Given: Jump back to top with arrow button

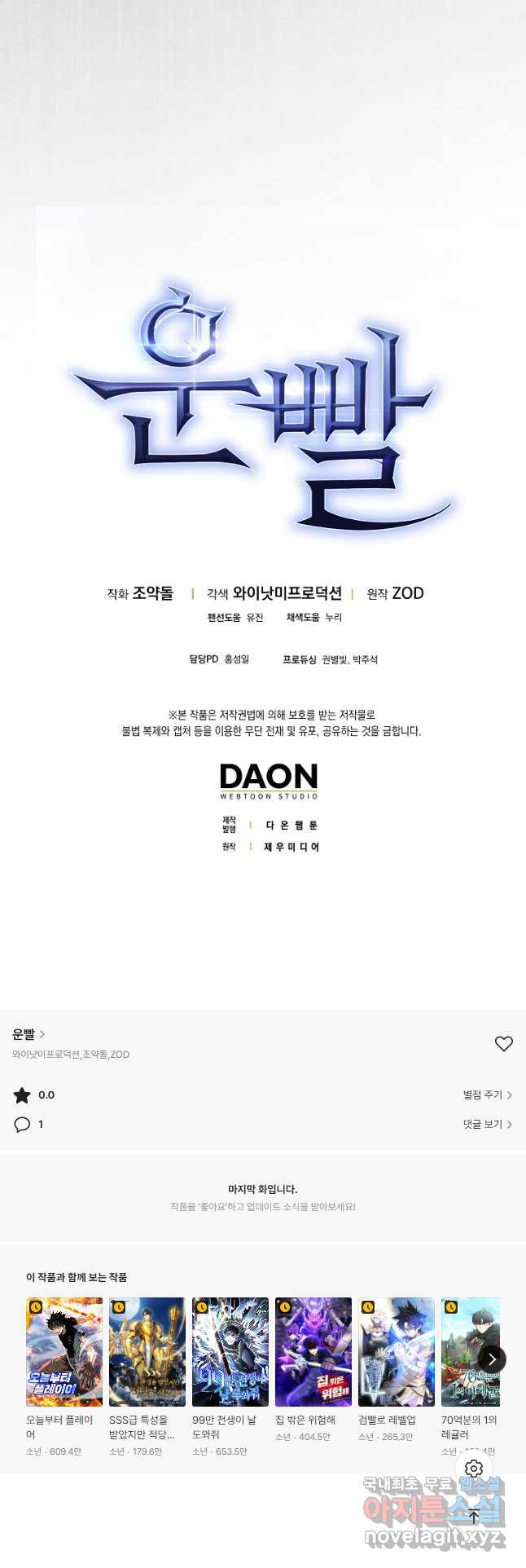Looking at the screenshot, I should point(474,1516).
